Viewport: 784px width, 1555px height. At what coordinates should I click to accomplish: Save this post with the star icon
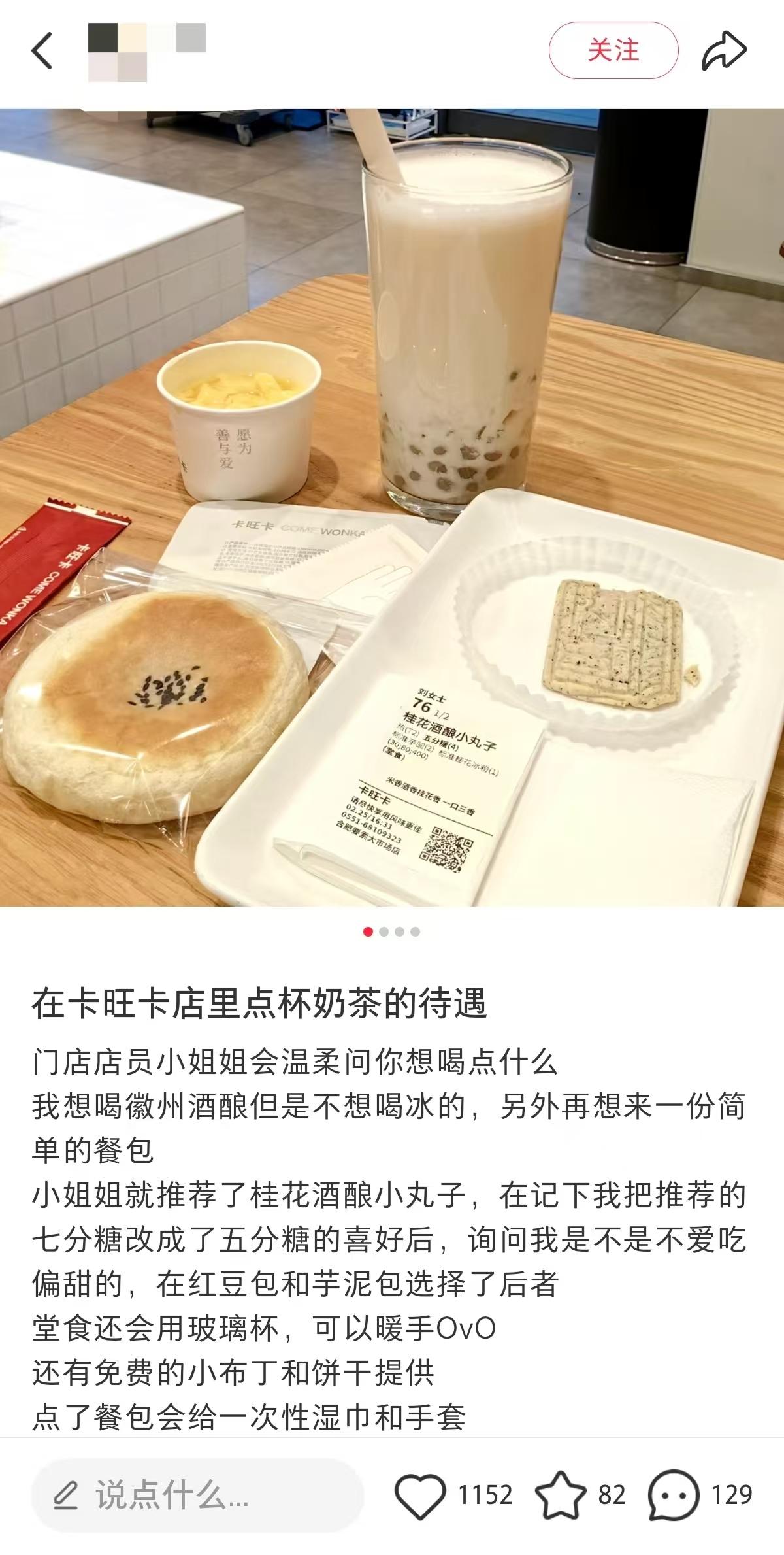point(560,1496)
